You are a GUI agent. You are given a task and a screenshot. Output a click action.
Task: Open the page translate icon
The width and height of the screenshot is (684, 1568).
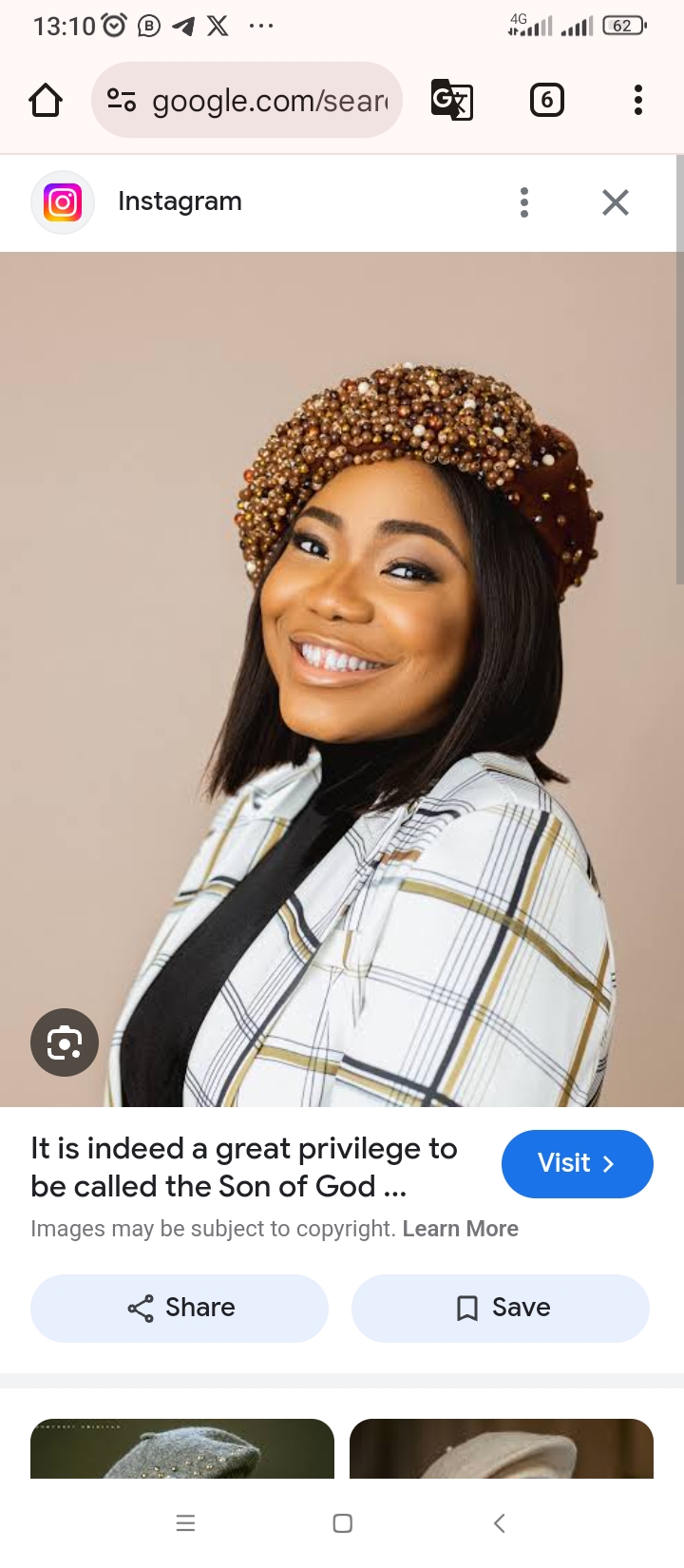coord(451,100)
